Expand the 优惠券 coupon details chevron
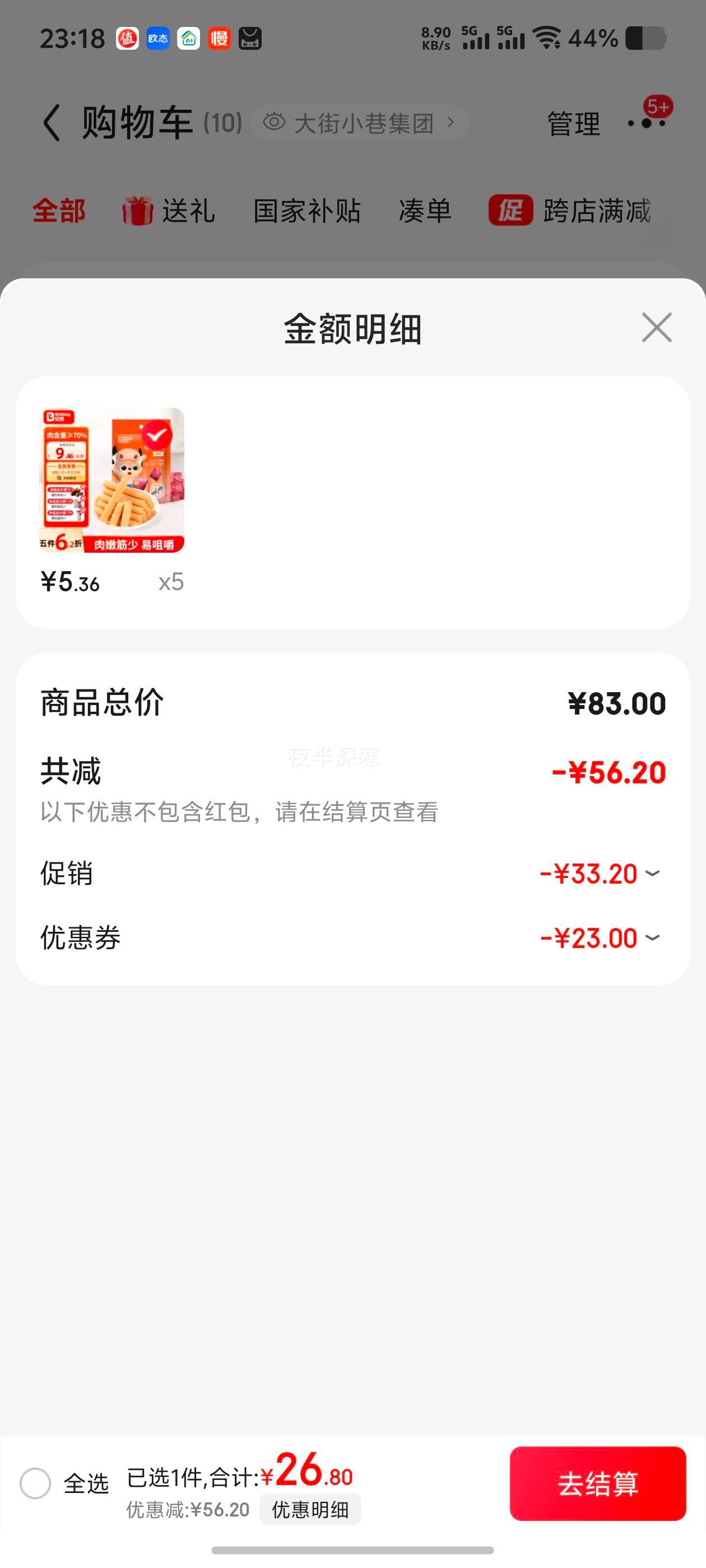706x1568 pixels. [x=653, y=937]
